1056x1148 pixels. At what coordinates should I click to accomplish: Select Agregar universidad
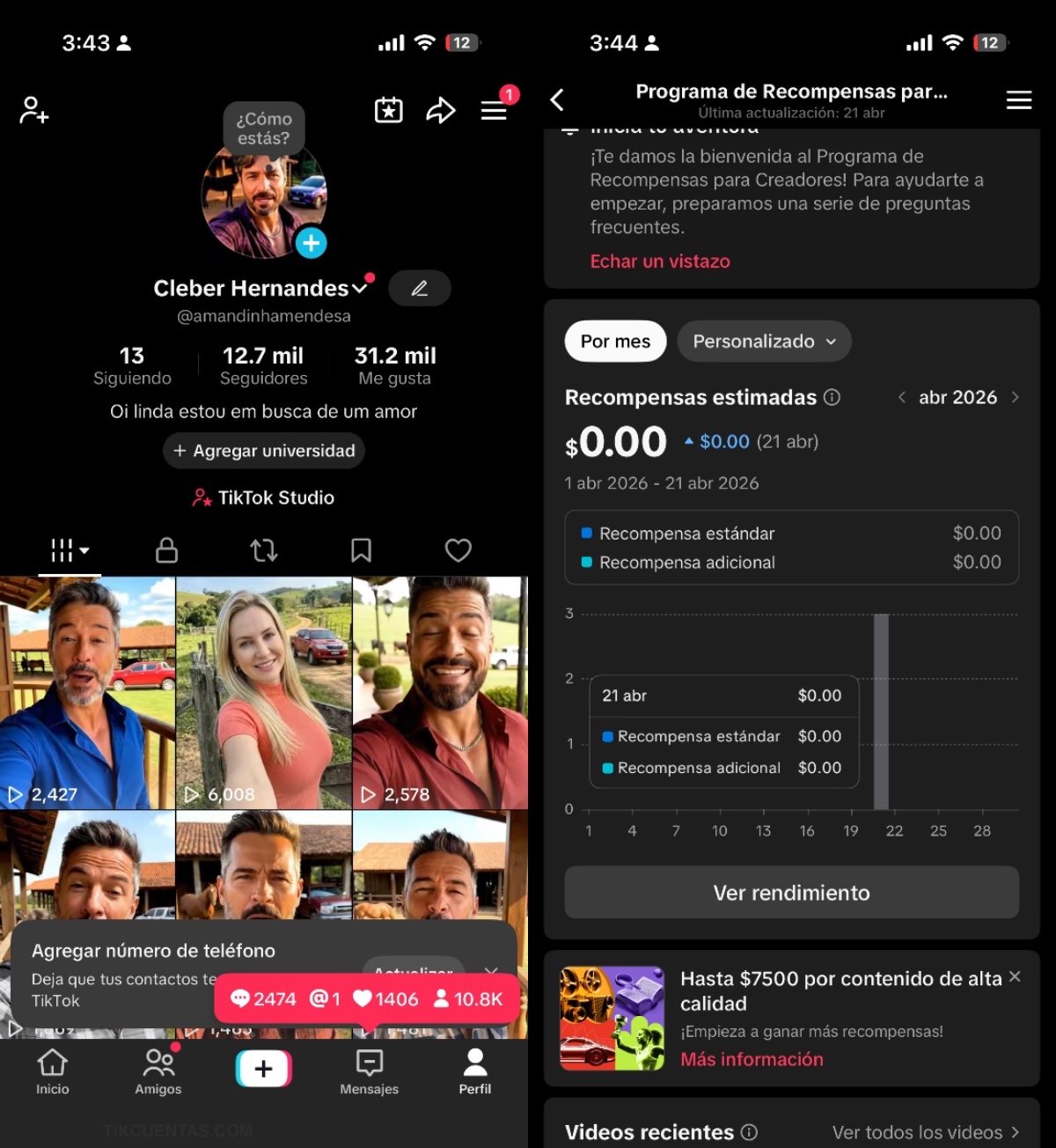coord(264,451)
